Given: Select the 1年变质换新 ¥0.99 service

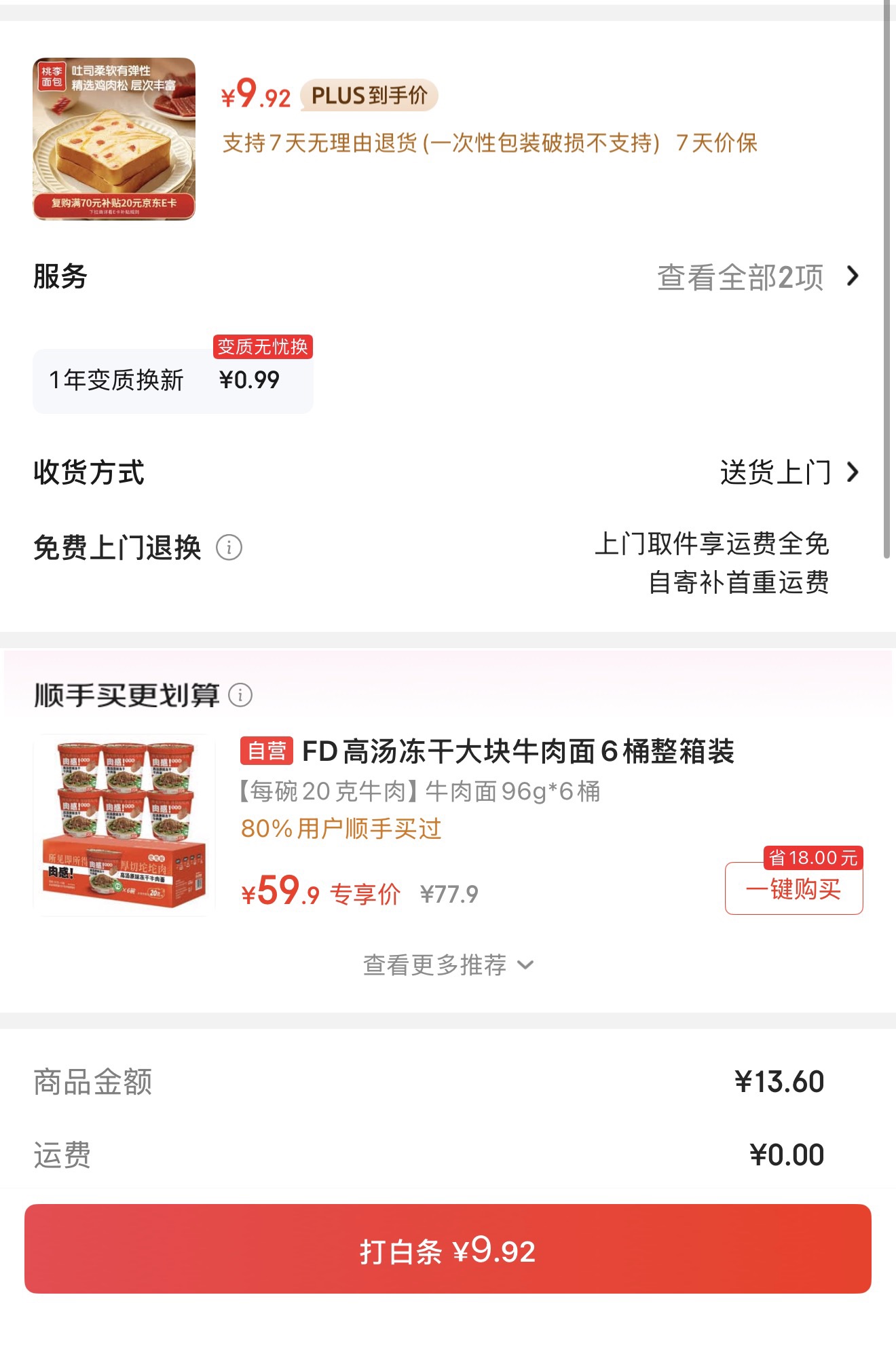Looking at the screenshot, I should point(172,380).
